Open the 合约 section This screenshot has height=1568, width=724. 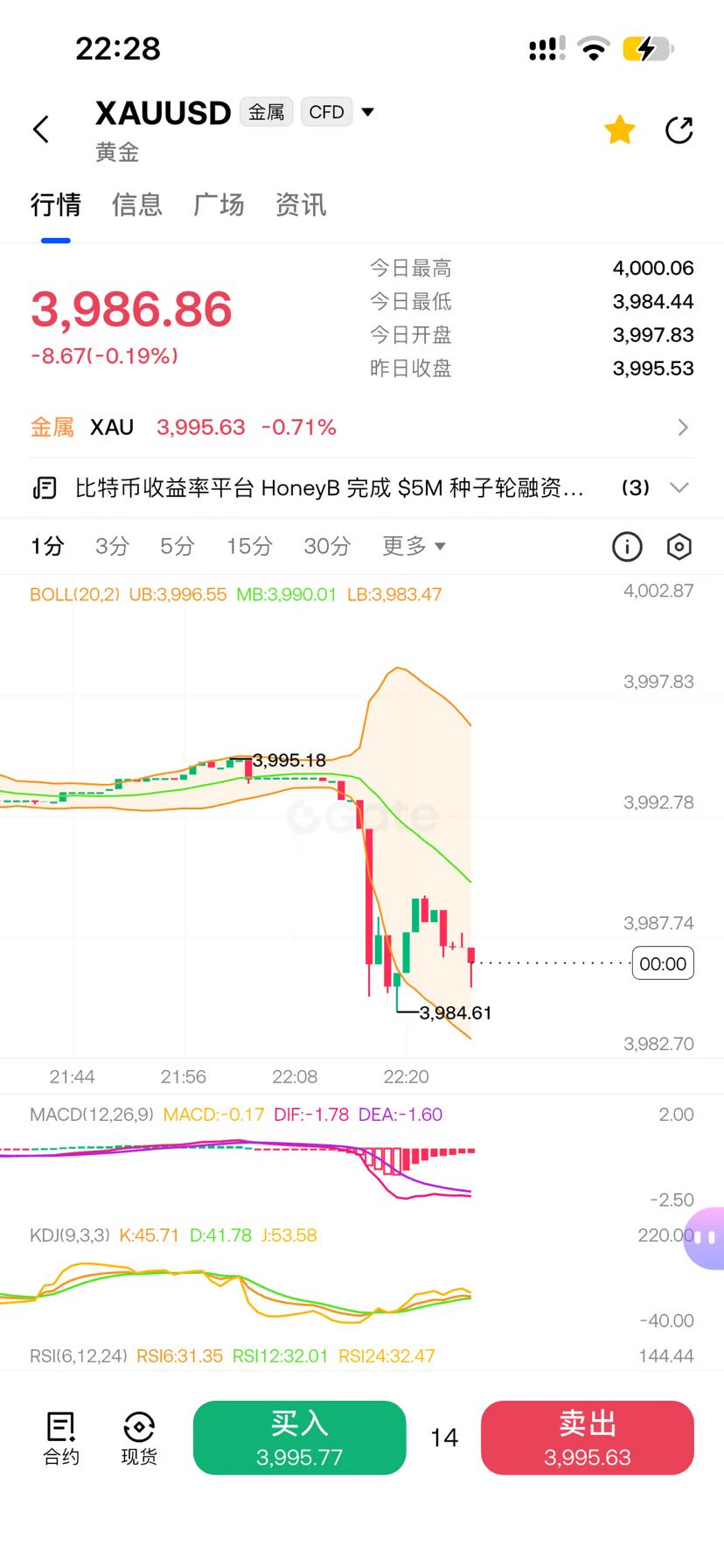(x=61, y=1438)
